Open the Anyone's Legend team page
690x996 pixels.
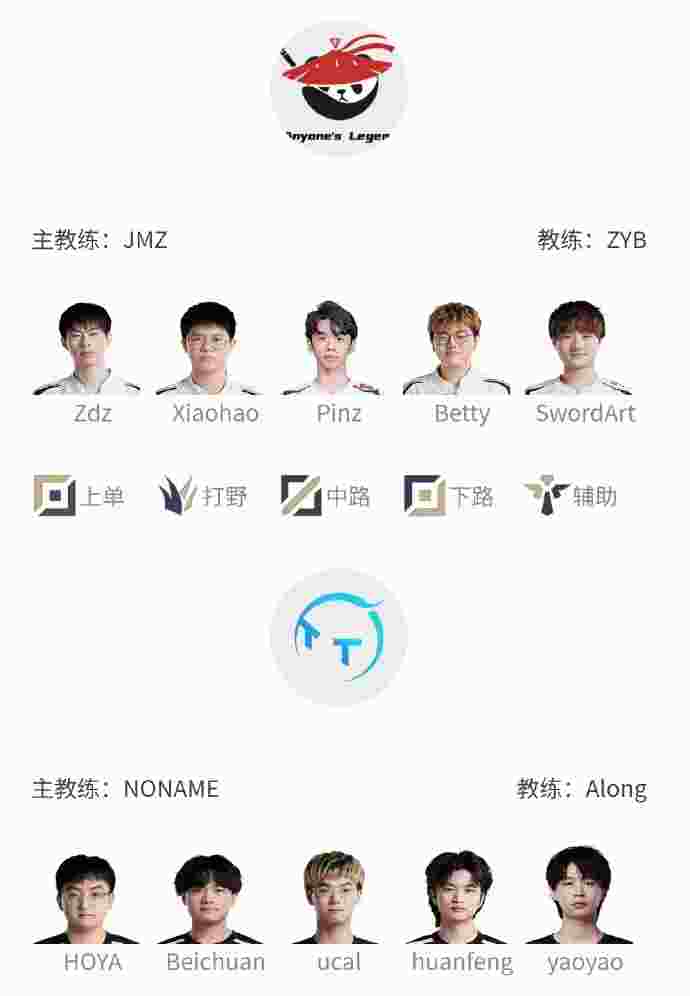(338, 88)
